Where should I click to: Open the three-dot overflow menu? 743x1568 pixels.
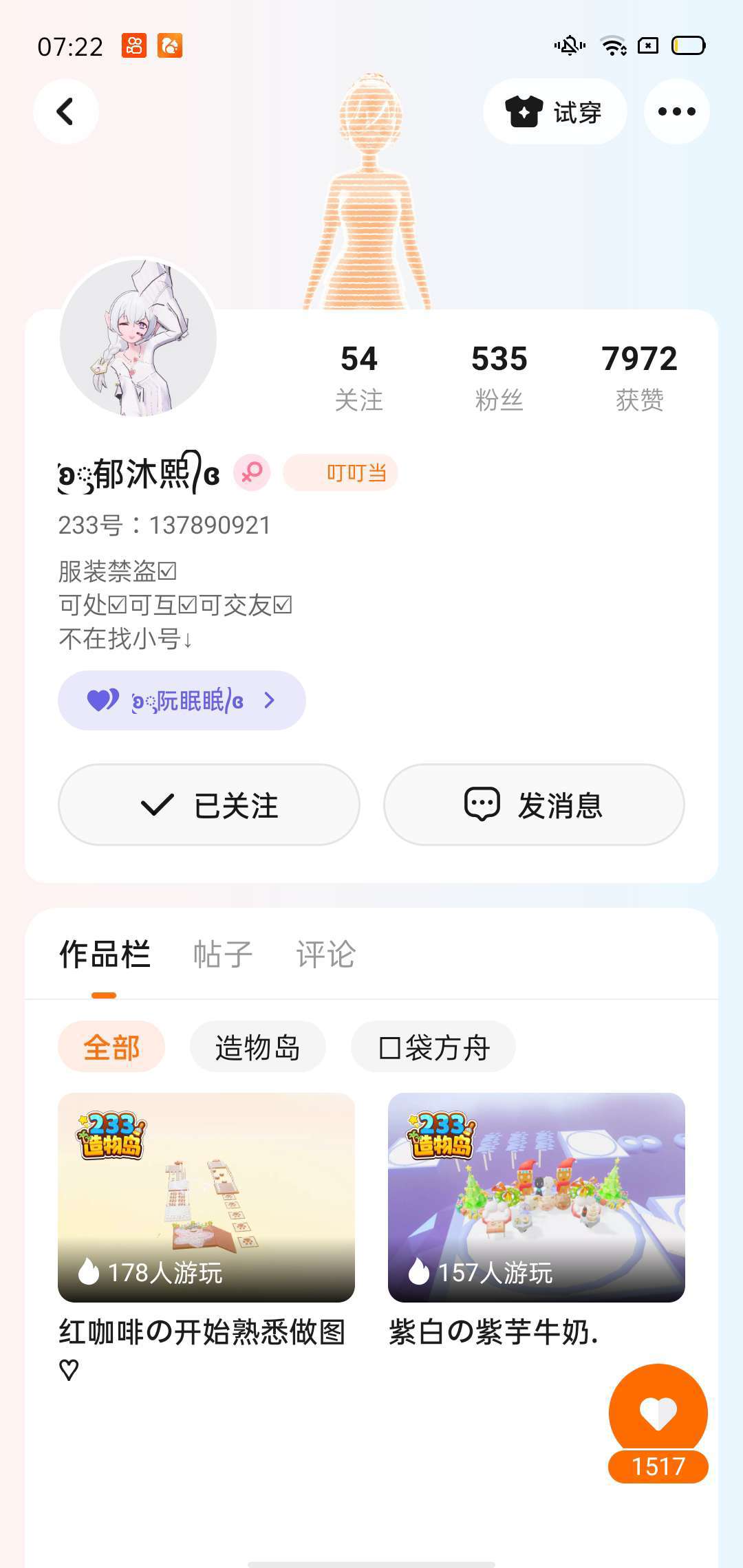coord(676,111)
